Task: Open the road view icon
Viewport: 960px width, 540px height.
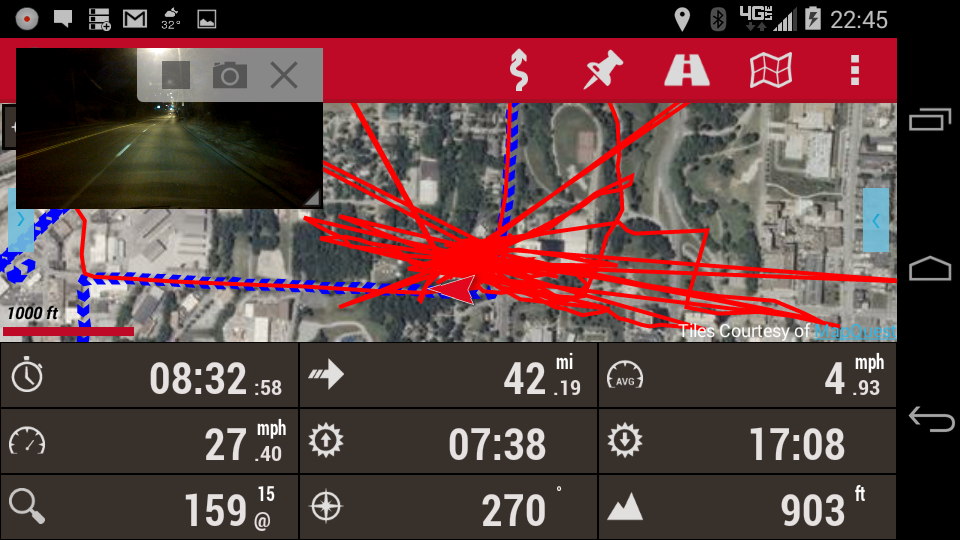Action: click(x=687, y=70)
